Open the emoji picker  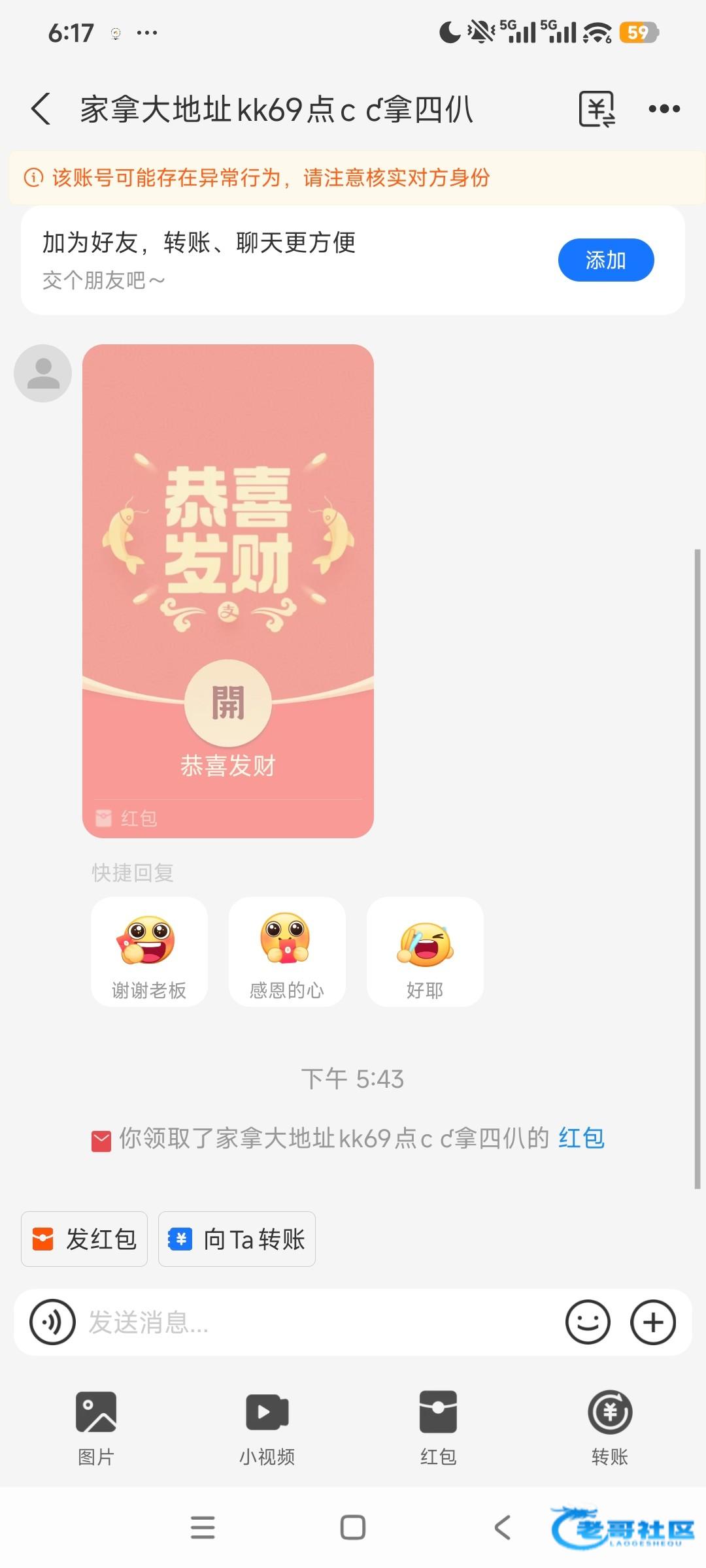pyautogui.click(x=588, y=1322)
